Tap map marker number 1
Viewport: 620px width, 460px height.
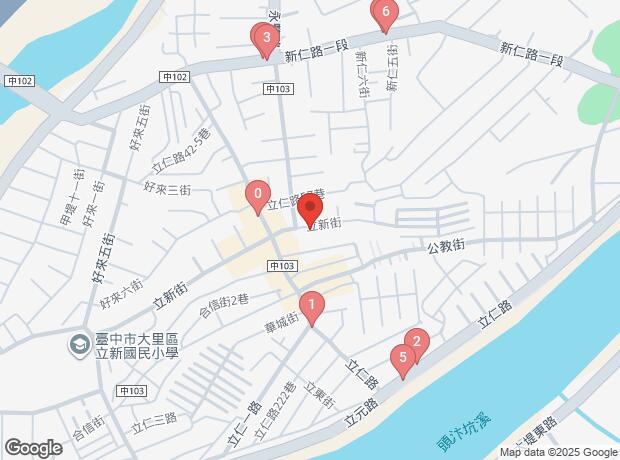tap(312, 306)
